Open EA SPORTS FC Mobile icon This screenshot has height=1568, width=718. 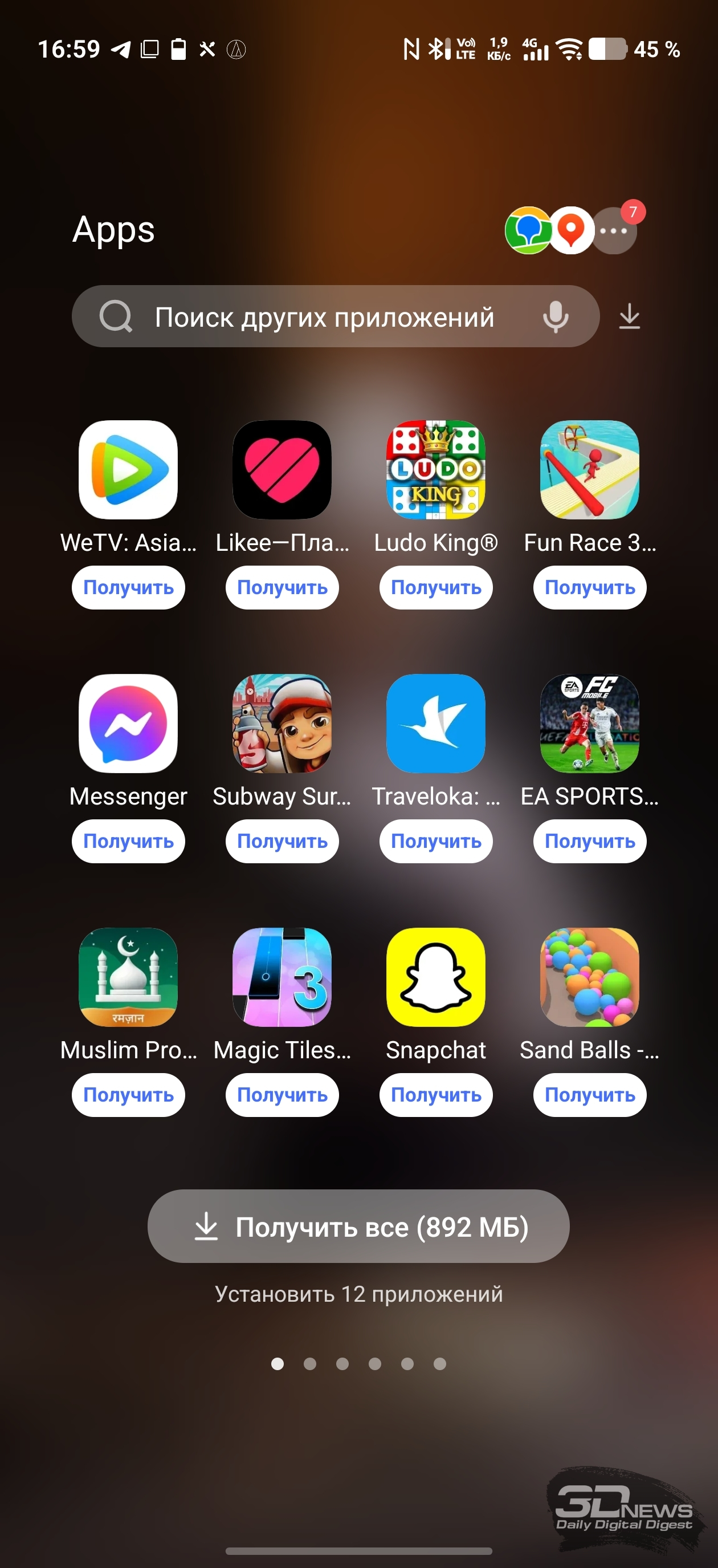click(x=590, y=723)
